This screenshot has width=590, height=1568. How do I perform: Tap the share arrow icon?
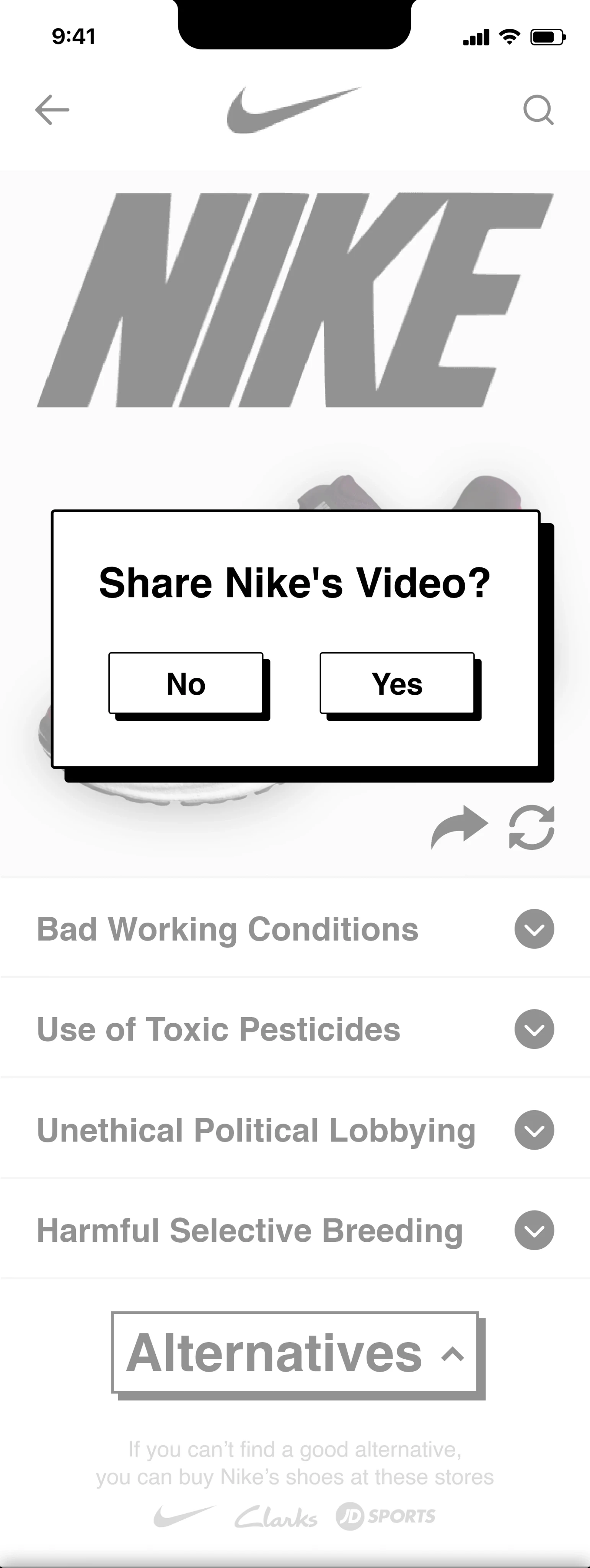[x=459, y=827]
